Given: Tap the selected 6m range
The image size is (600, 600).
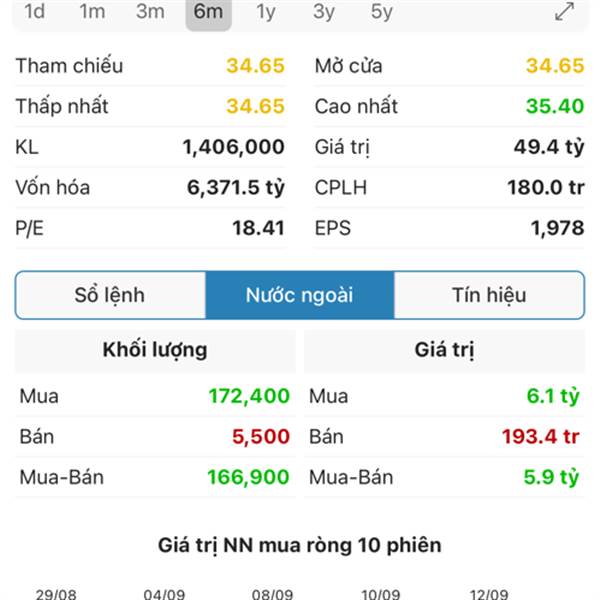Looking at the screenshot, I should click(x=208, y=12).
